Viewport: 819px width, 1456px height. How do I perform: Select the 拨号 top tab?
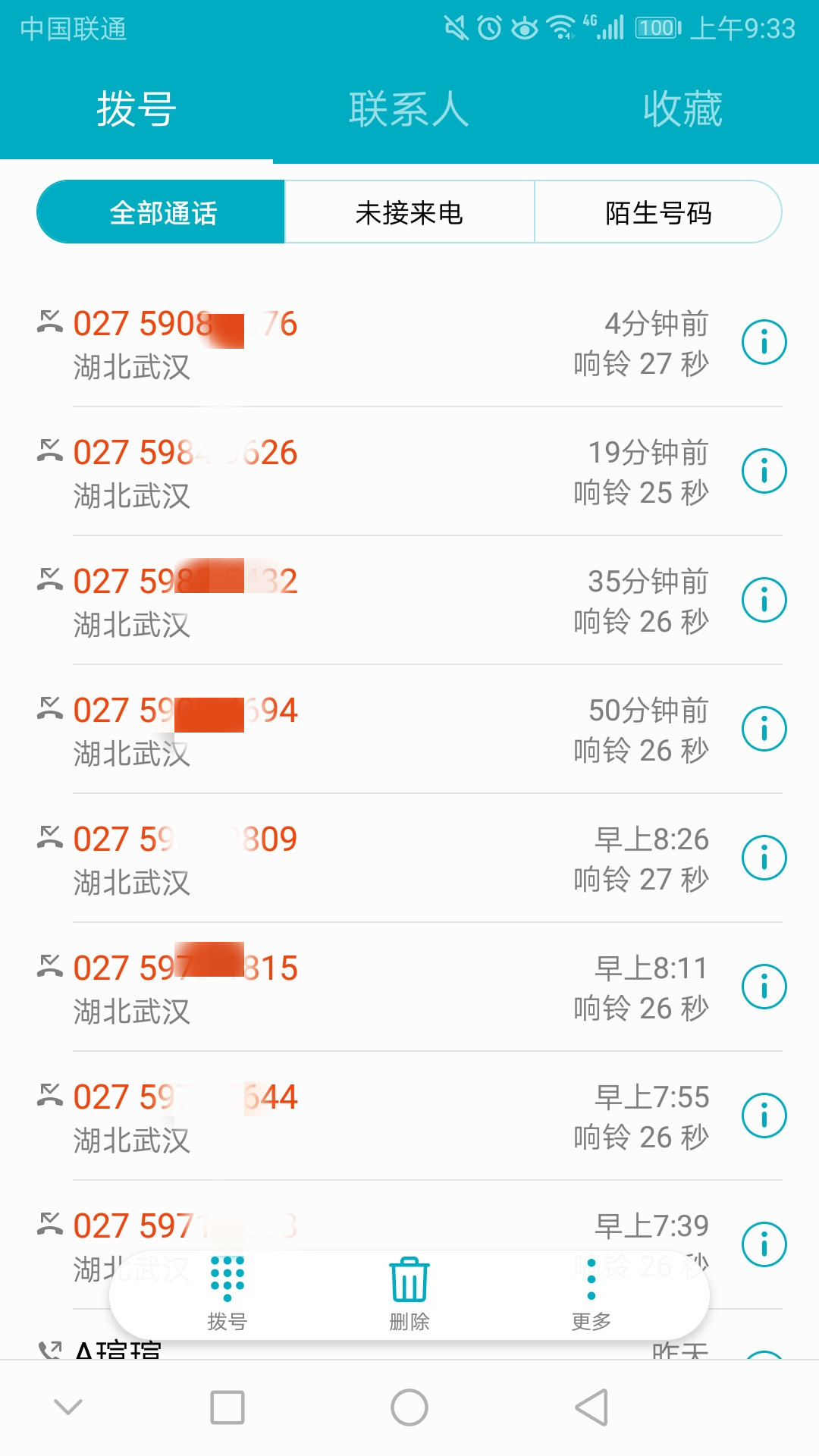click(x=136, y=109)
